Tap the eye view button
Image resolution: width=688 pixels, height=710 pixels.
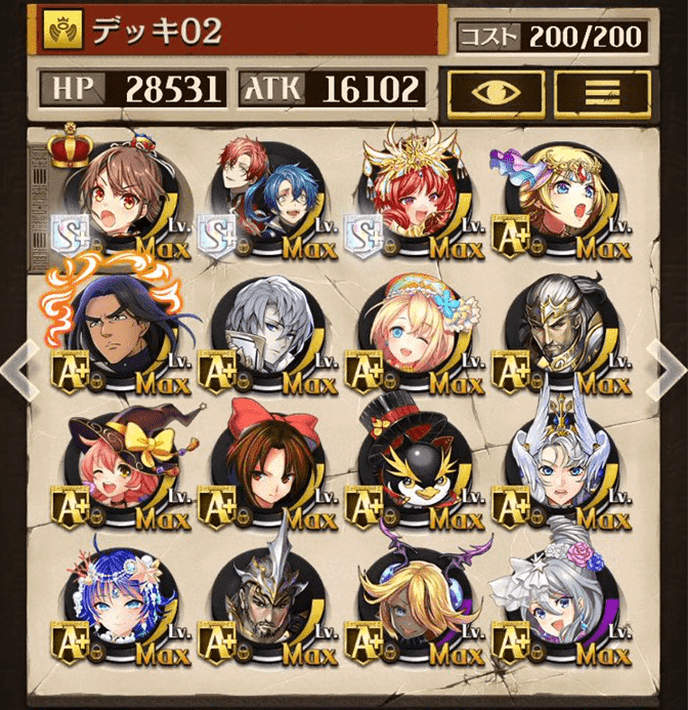(x=494, y=92)
